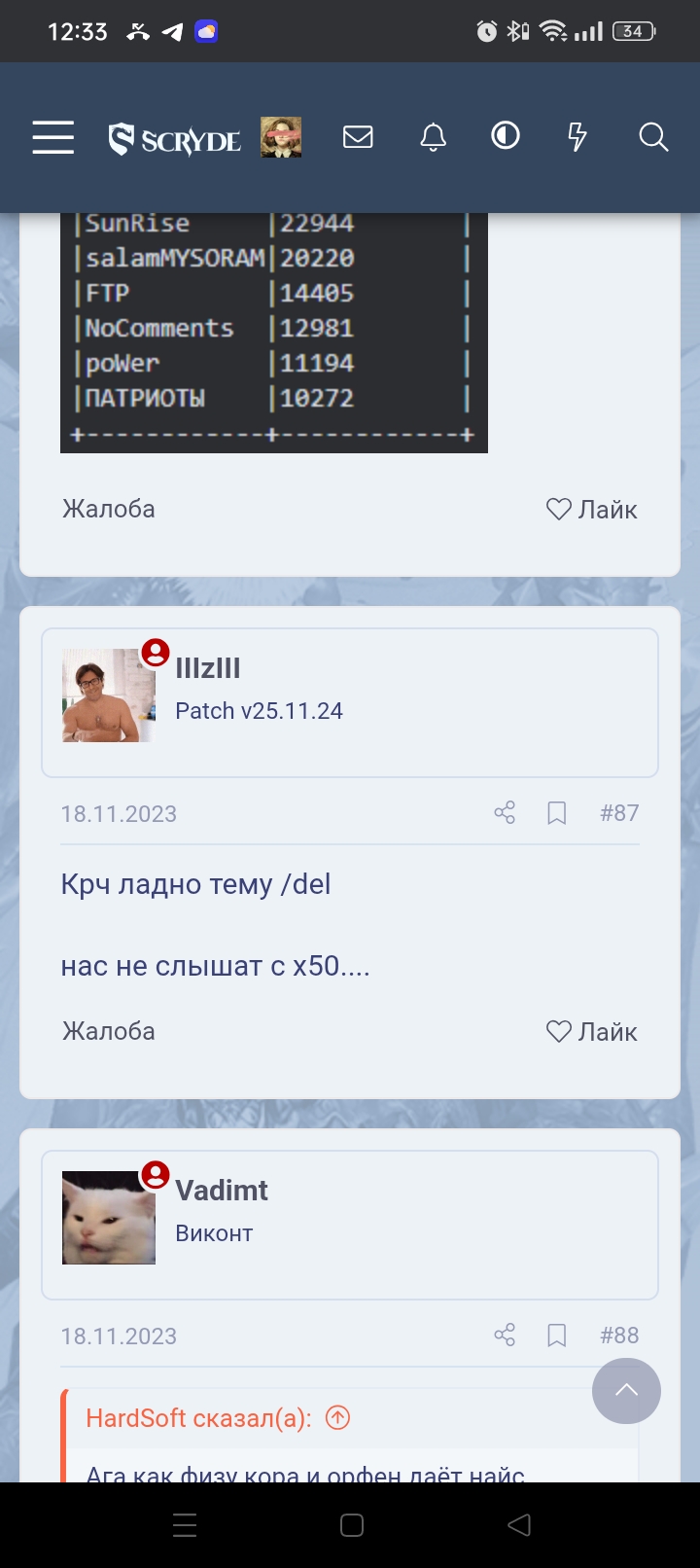700x1568 pixels.
Task: Like the post with the server statistics table
Action: point(591,509)
